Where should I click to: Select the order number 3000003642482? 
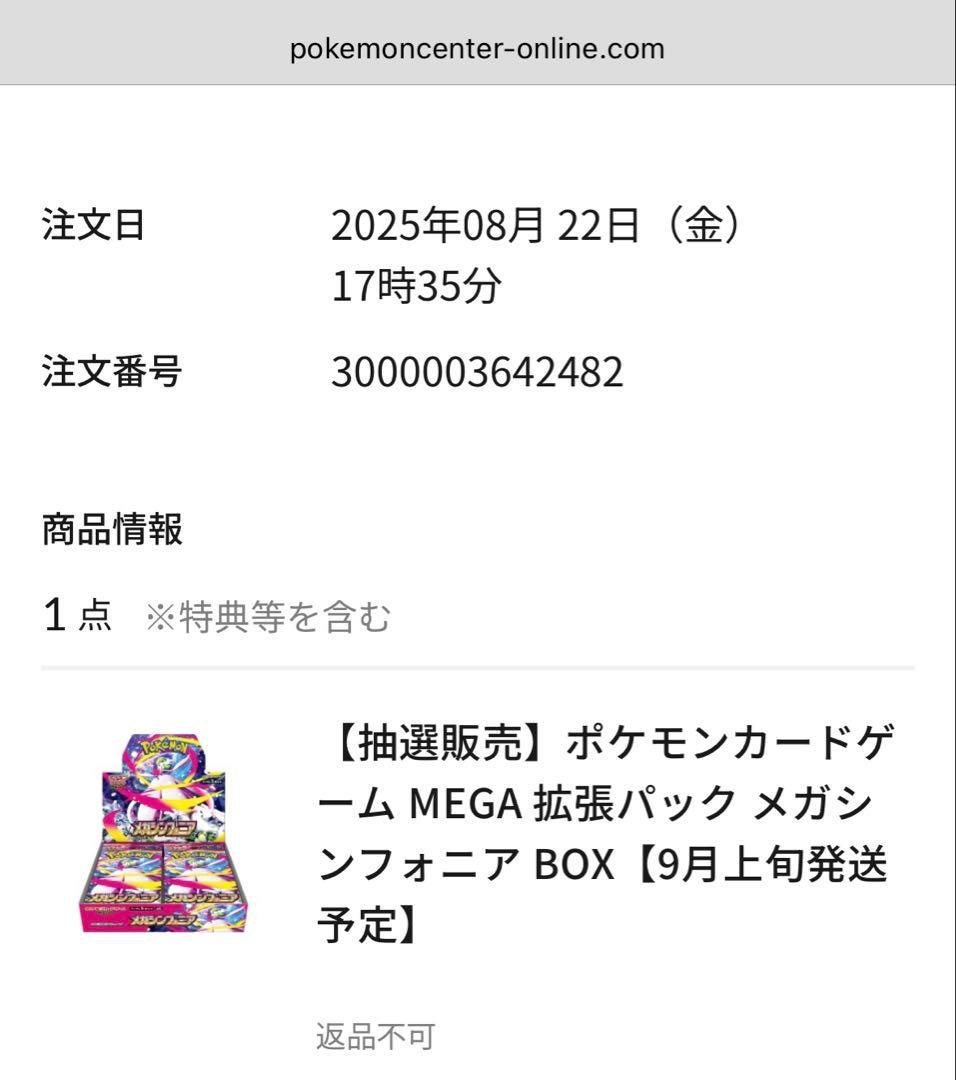click(x=475, y=370)
